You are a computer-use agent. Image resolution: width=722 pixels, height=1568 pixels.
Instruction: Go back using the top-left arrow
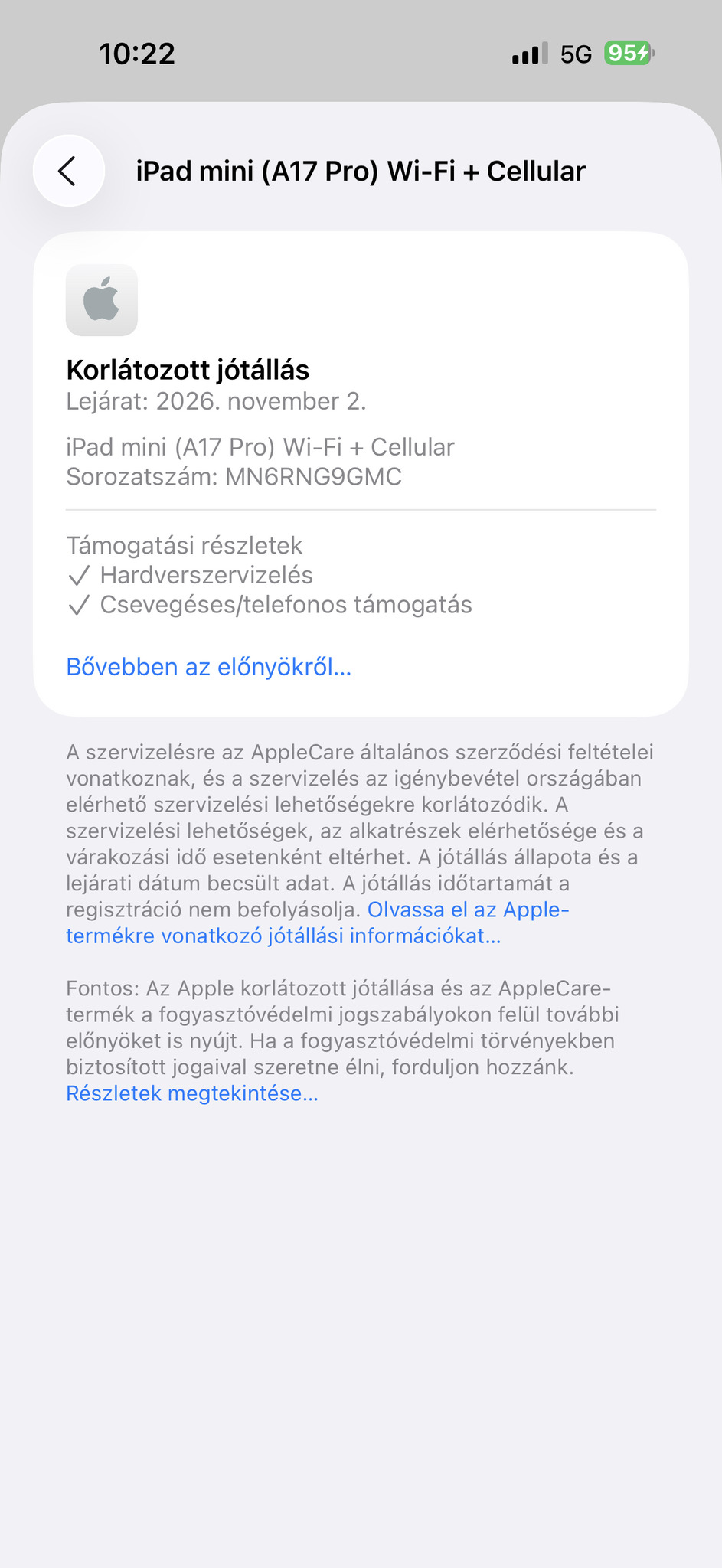pyautogui.click(x=69, y=171)
